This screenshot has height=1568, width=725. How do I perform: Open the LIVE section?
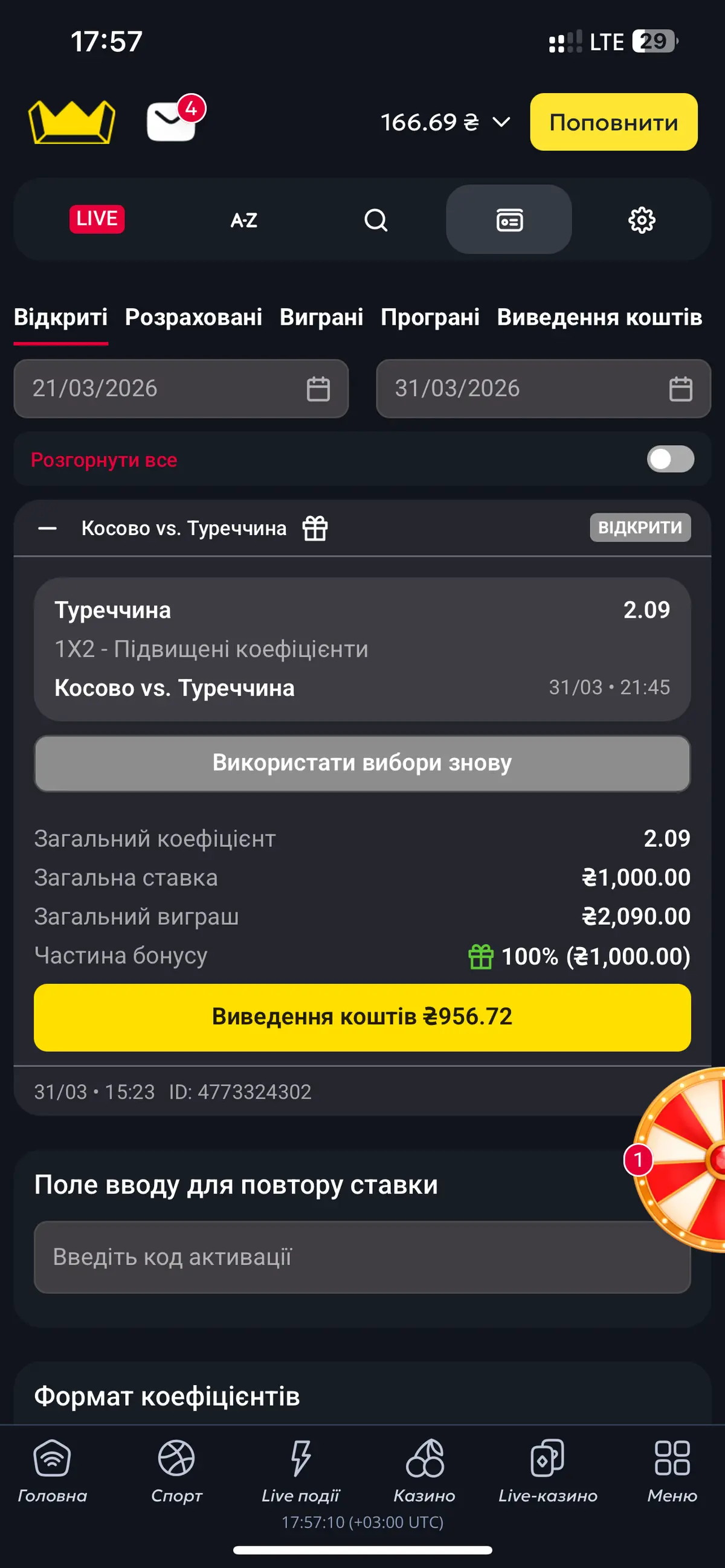97,219
